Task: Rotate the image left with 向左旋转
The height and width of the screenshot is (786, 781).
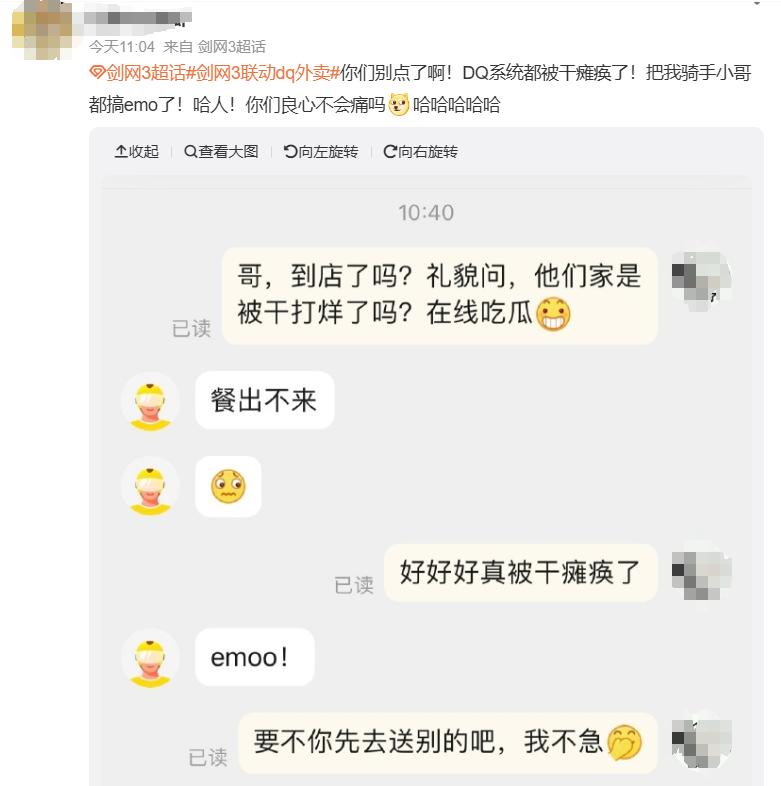Action: 320,152
